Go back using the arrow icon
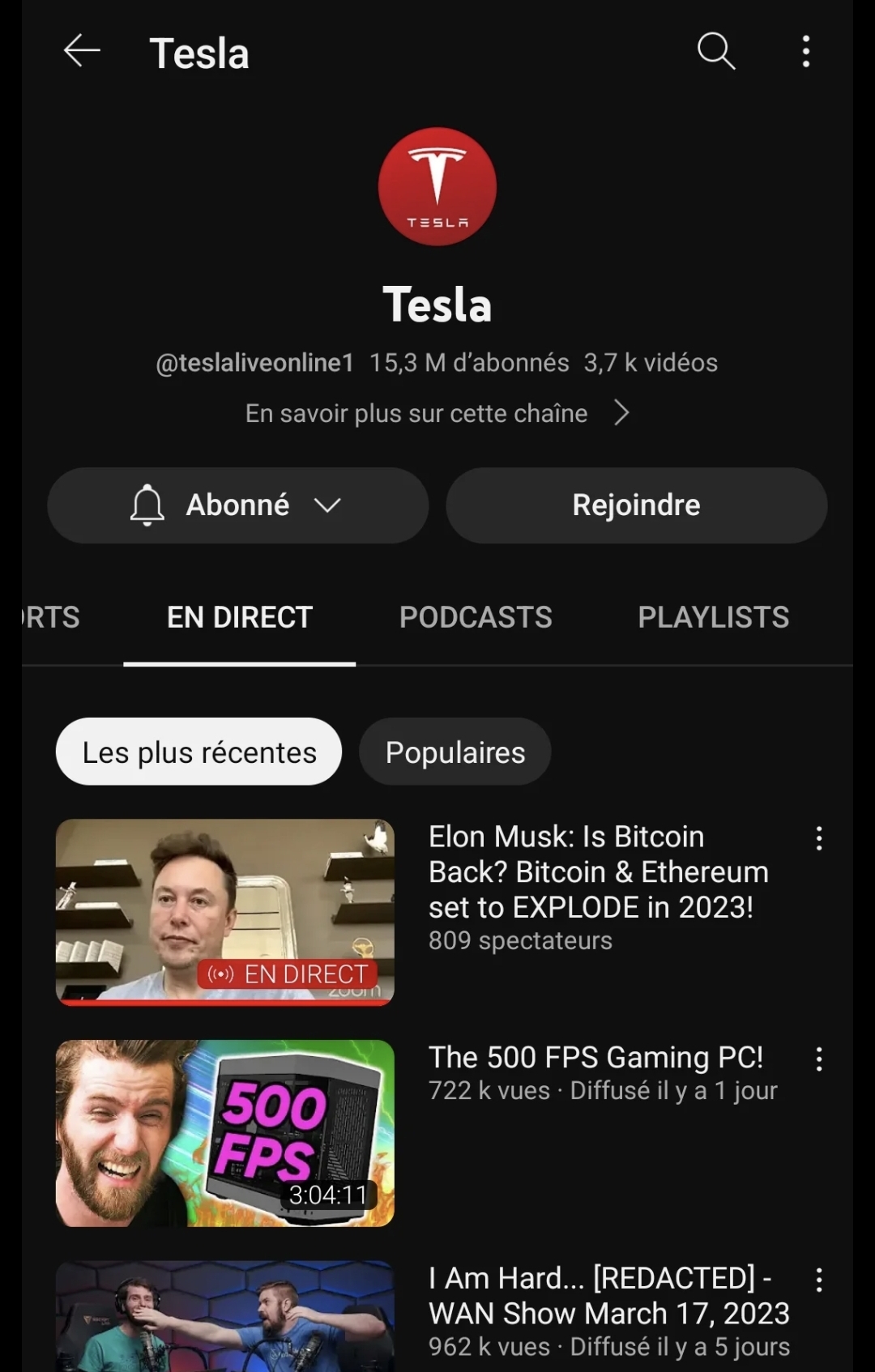The image size is (875, 1372). [x=82, y=51]
